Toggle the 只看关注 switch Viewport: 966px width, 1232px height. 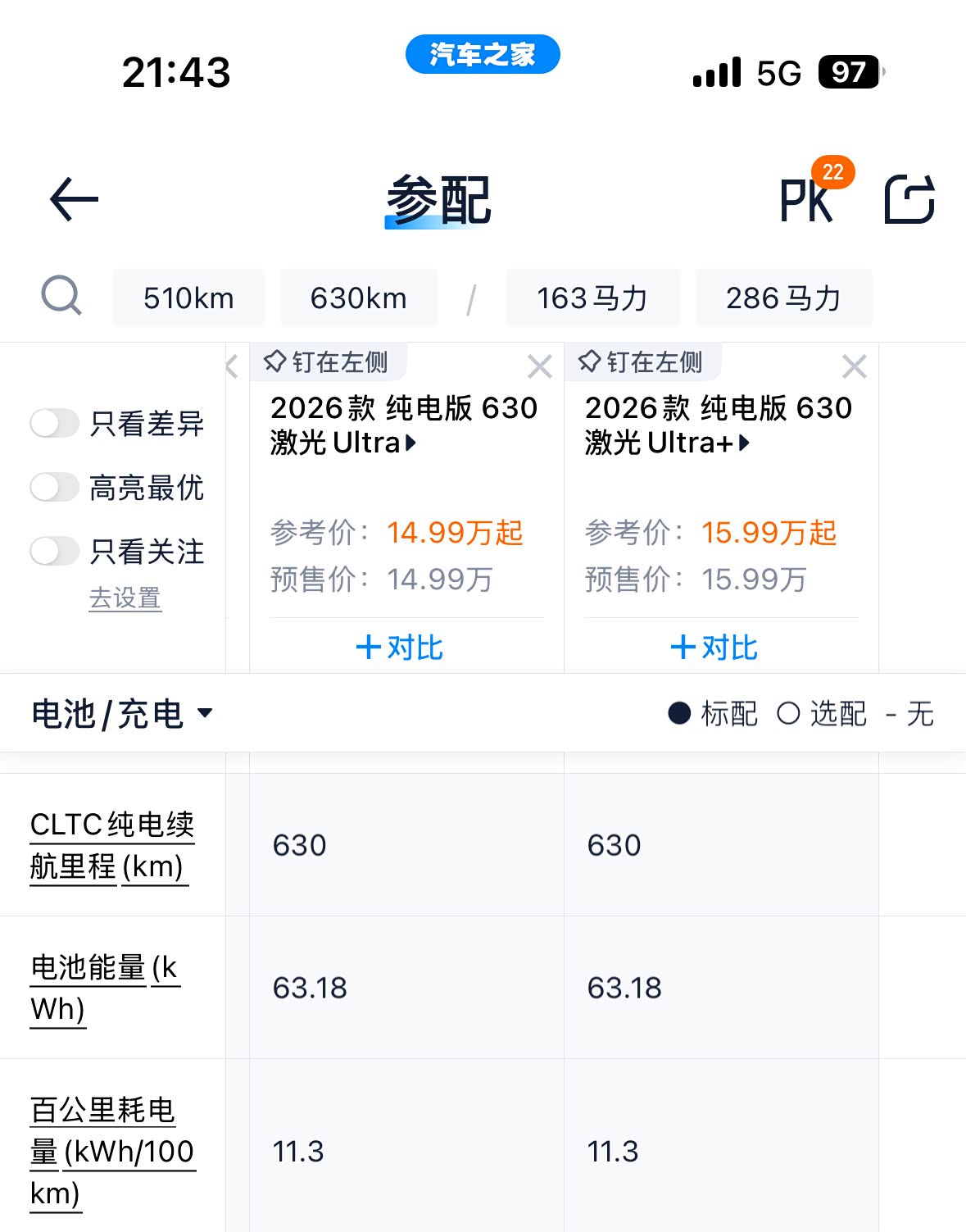pyautogui.click(x=54, y=551)
